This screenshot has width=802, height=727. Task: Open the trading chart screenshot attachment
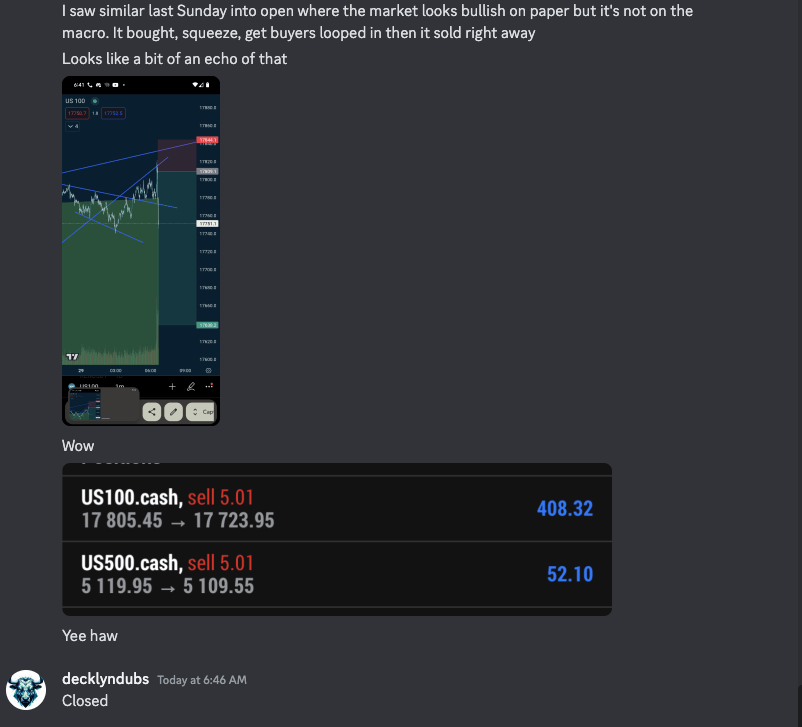[x=140, y=250]
